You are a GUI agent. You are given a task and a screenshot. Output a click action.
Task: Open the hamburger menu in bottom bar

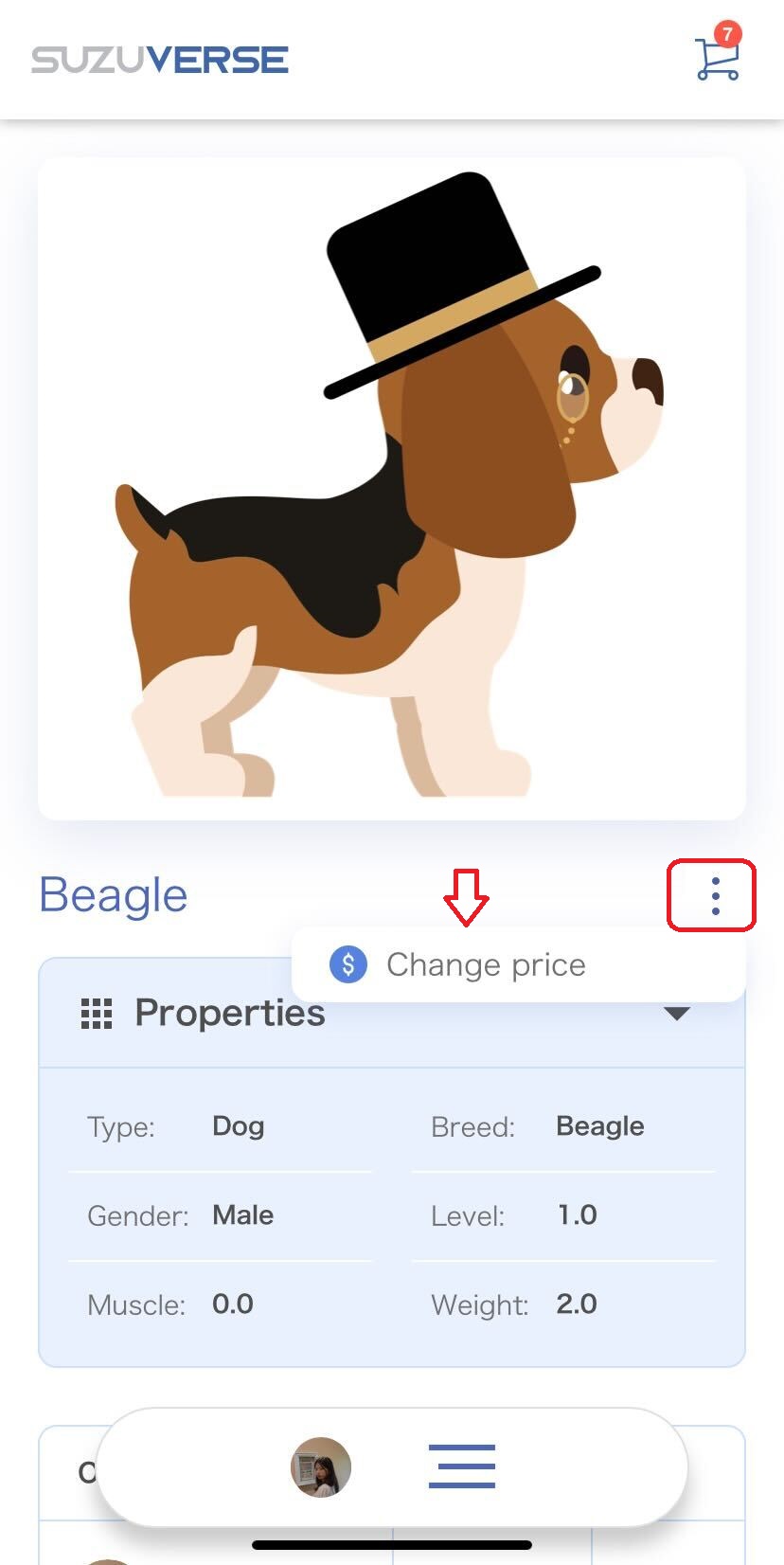461,1466
